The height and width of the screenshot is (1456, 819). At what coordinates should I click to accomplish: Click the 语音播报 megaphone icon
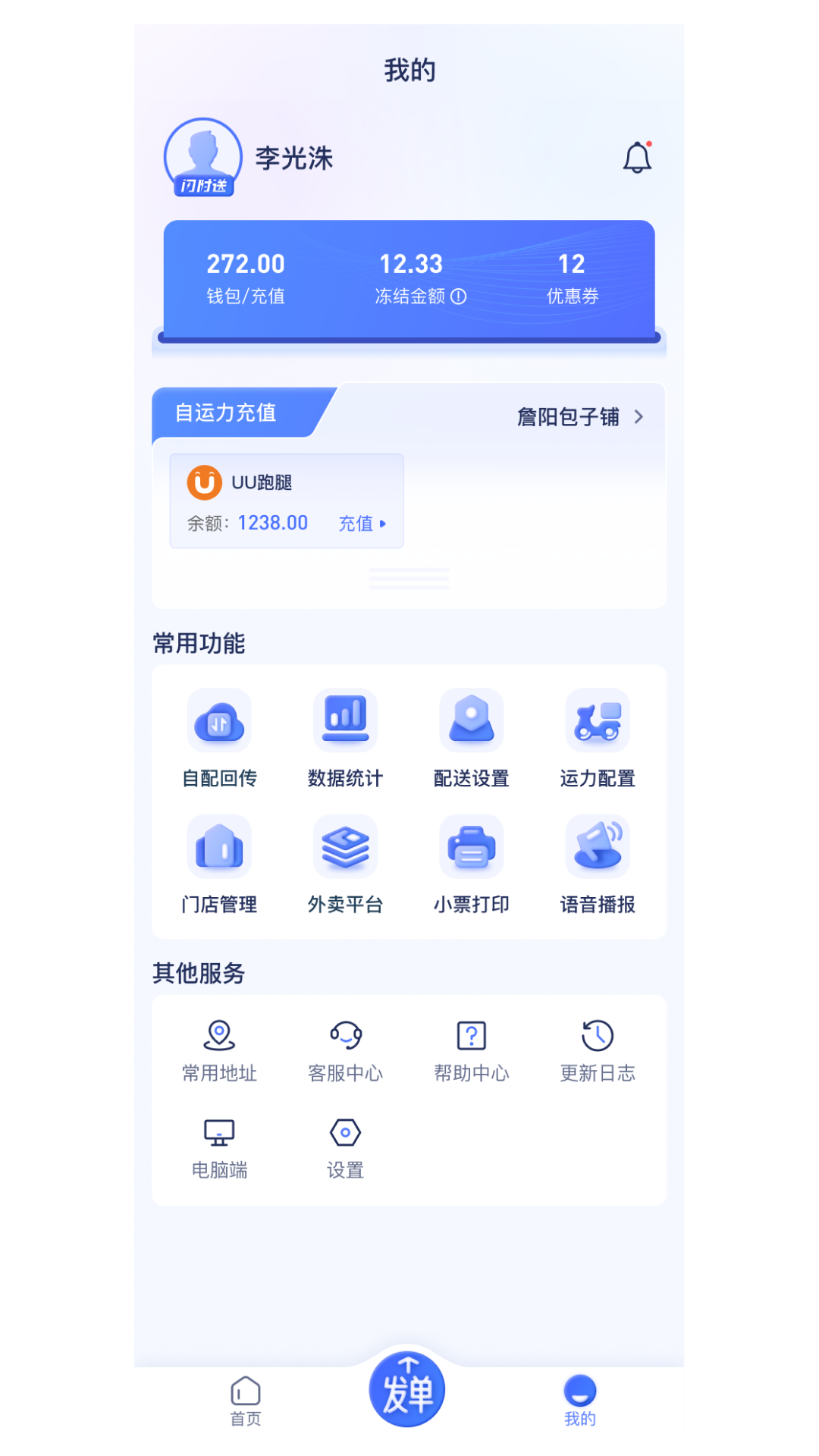(x=598, y=846)
